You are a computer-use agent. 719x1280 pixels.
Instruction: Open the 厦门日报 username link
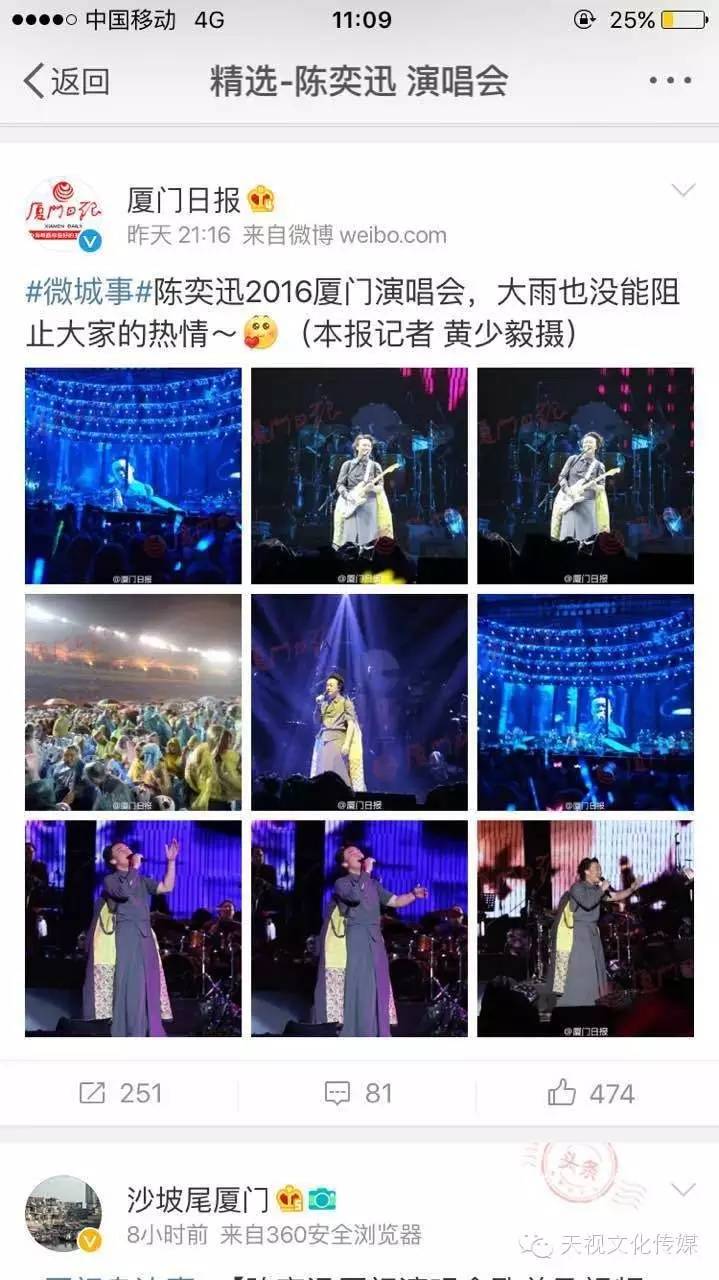click(x=184, y=200)
